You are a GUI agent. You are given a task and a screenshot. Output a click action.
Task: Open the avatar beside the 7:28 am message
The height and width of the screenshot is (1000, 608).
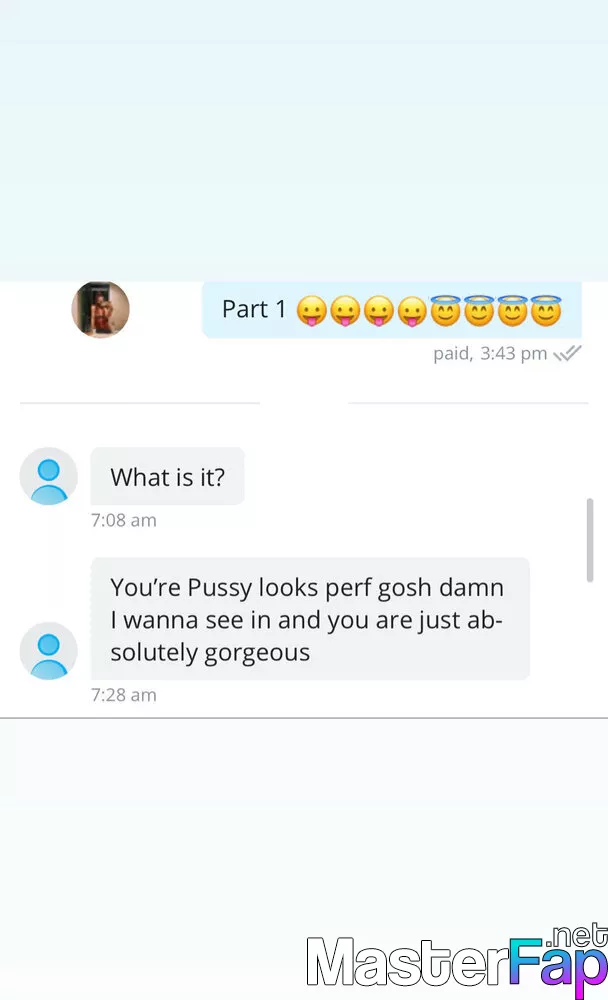click(48, 651)
